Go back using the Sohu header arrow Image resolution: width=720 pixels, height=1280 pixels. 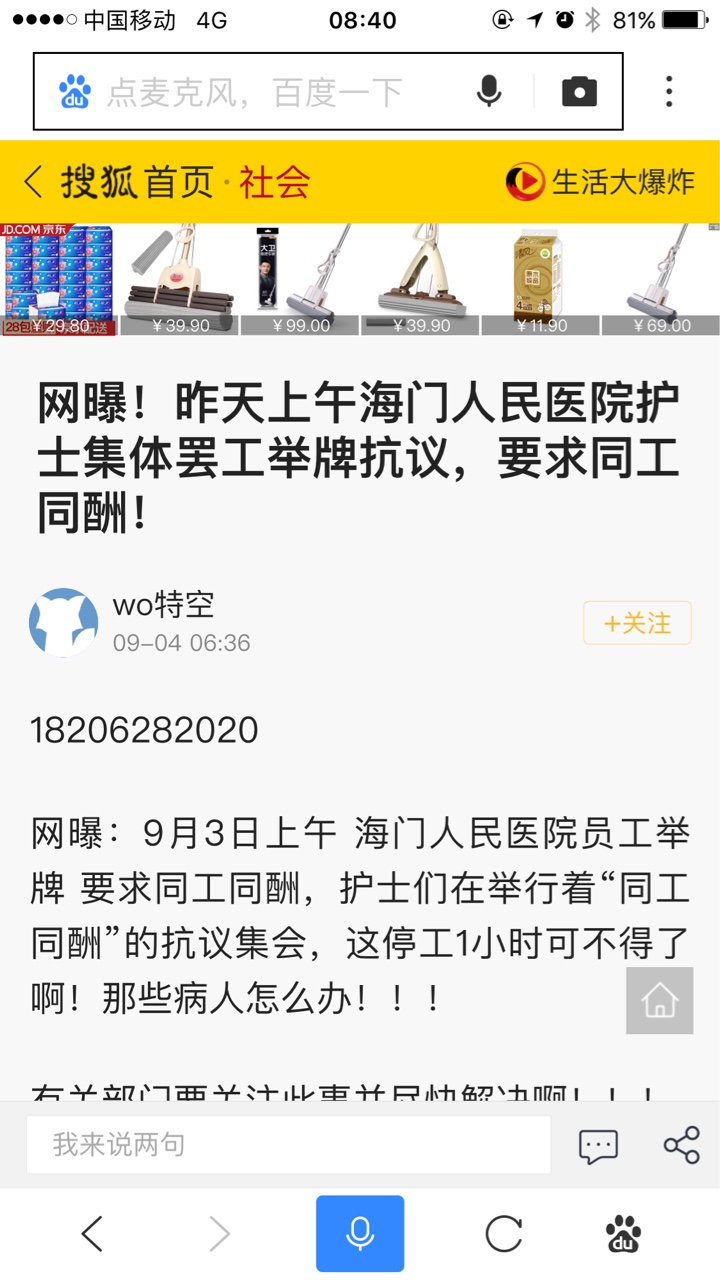[x=33, y=182]
